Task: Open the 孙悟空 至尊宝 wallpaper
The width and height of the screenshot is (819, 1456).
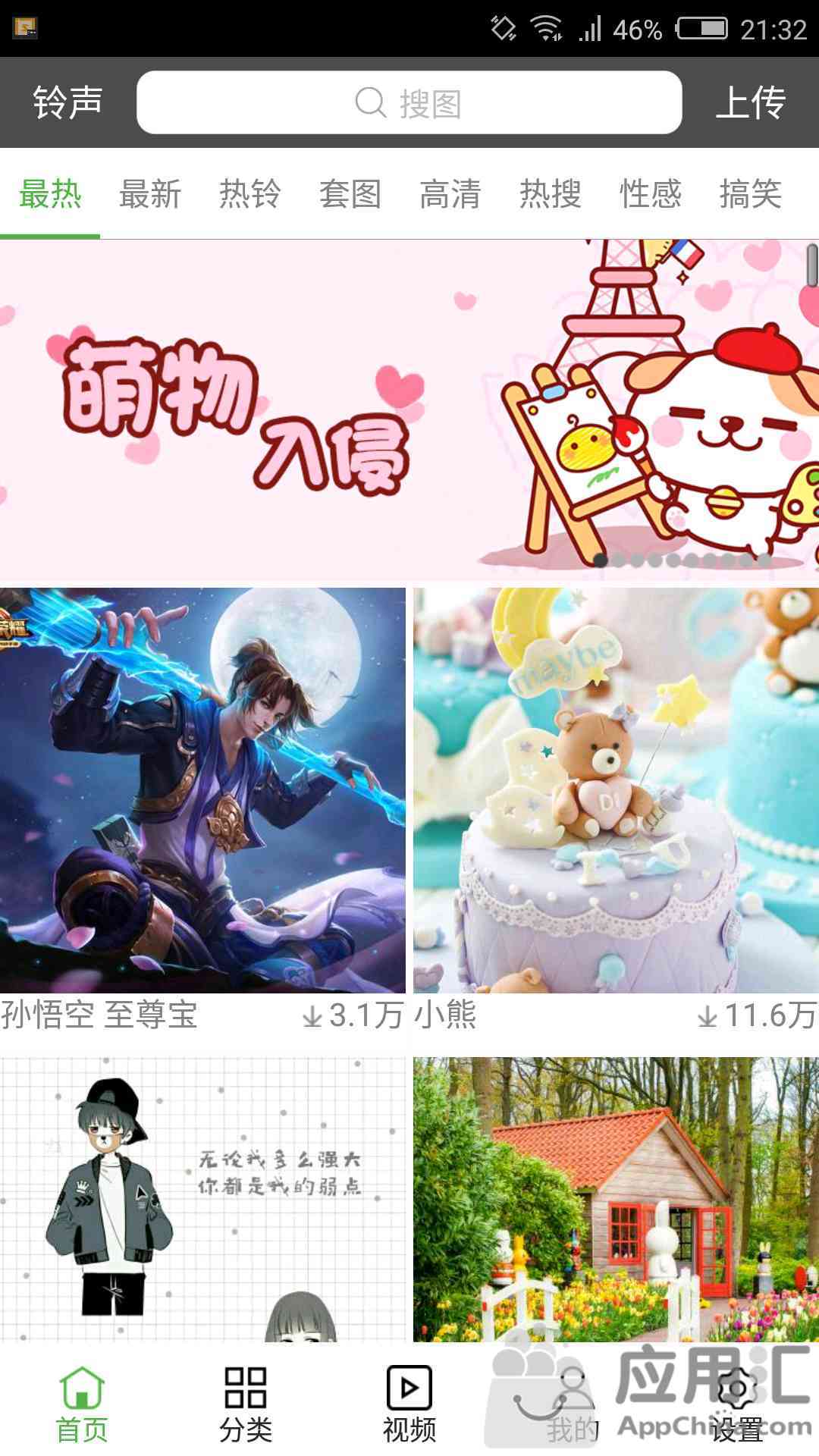Action: pyautogui.click(x=202, y=790)
